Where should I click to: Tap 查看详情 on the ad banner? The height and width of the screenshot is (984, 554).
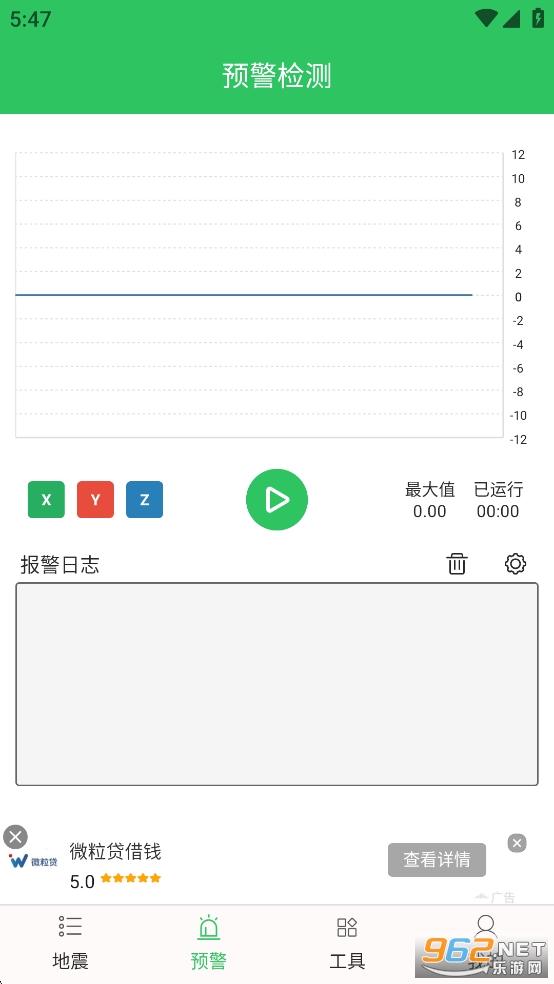coord(437,860)
